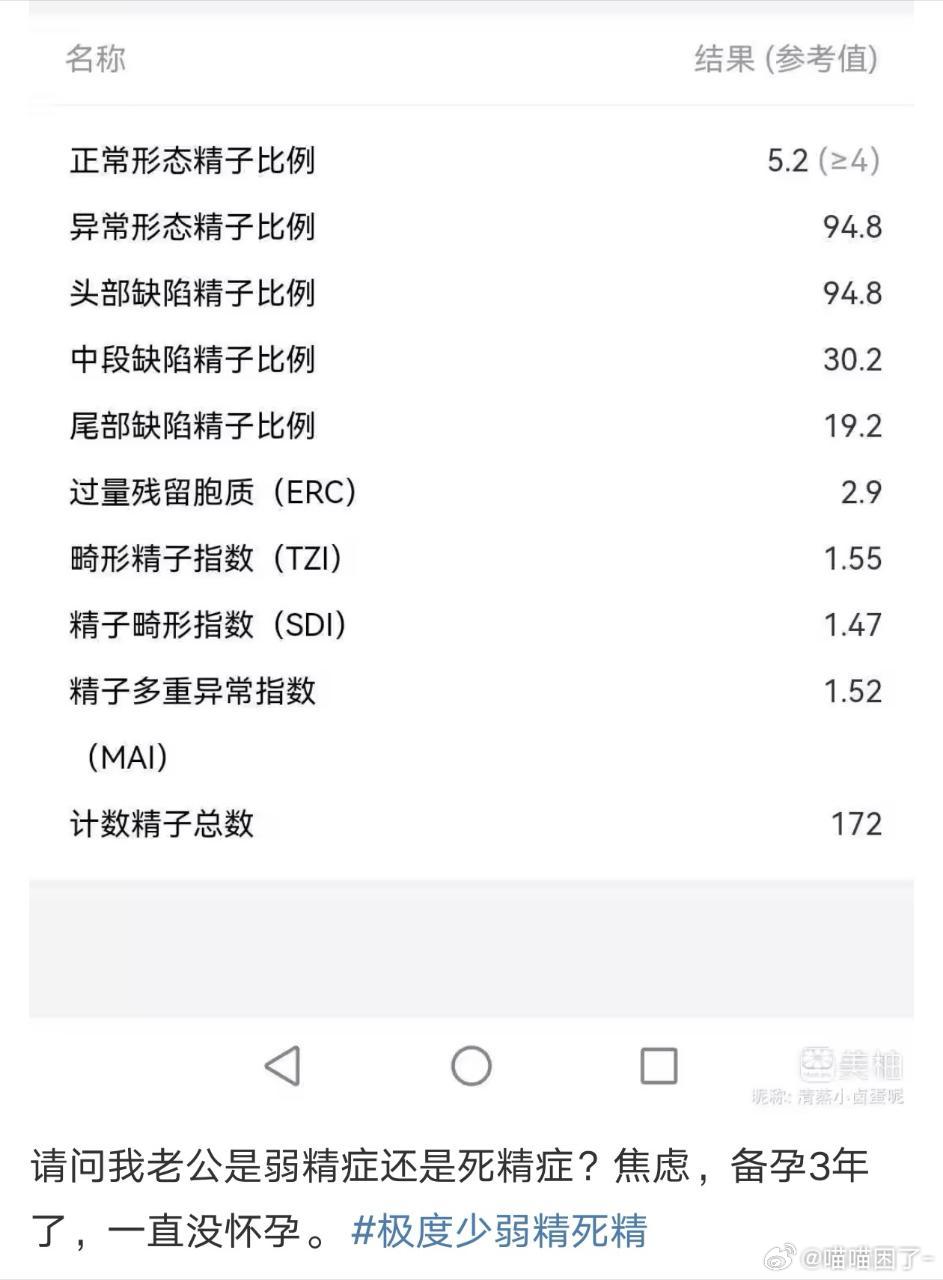Open the #极度少弱精死精 hashtag link

click(x=501, y=1235)
